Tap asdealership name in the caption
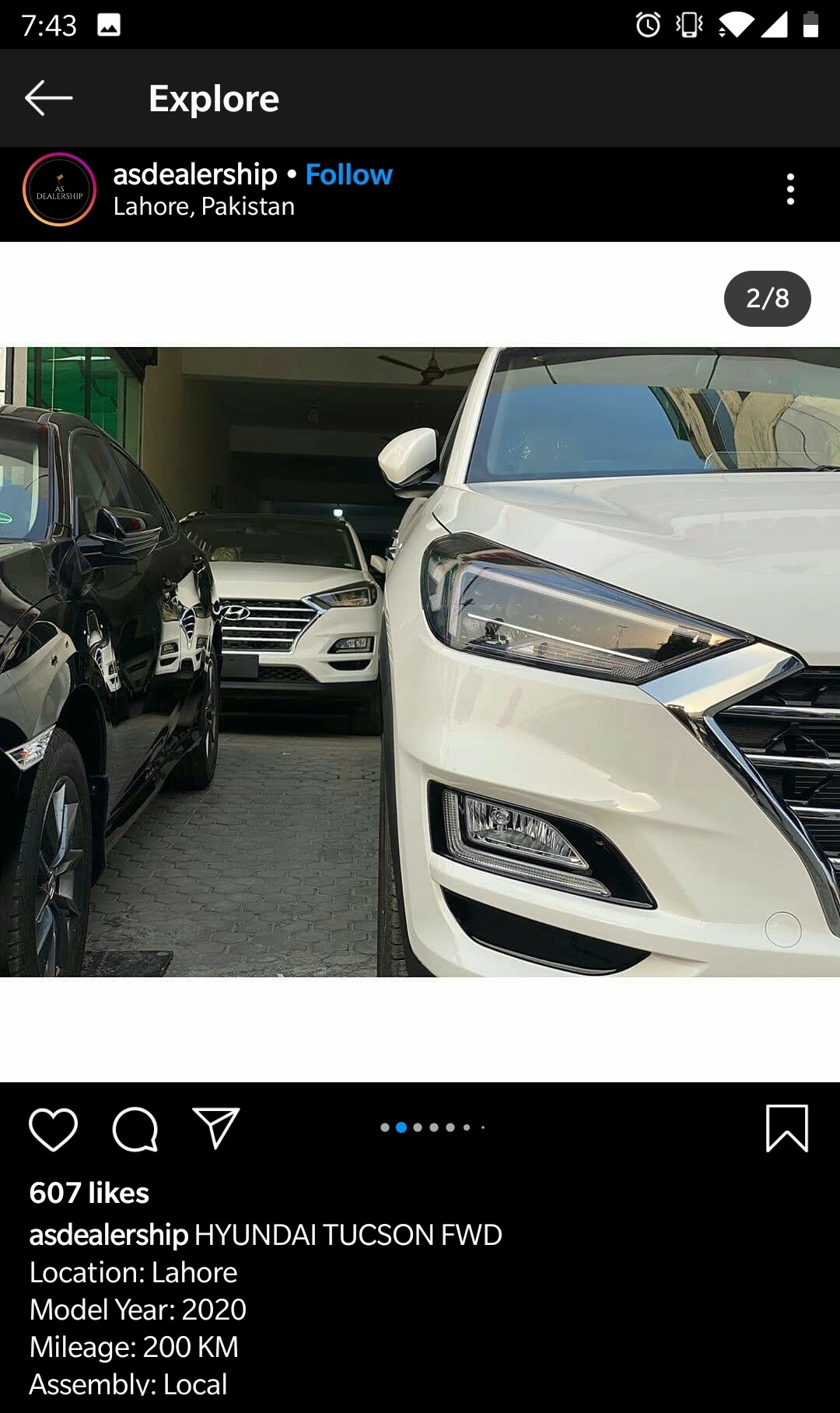The height and width of the screenshot is (1413, 840). [x=108, y=1235]
